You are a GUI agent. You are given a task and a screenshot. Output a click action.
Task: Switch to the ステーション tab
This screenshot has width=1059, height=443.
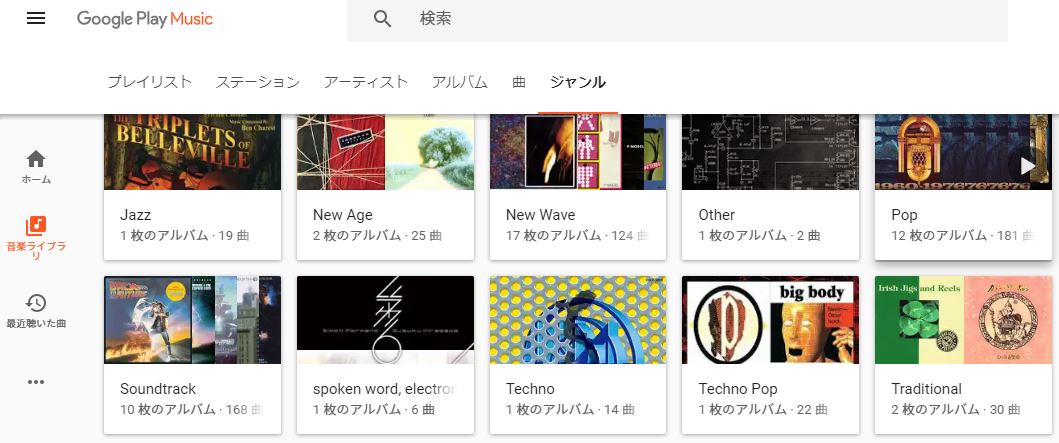click(257, 82)
